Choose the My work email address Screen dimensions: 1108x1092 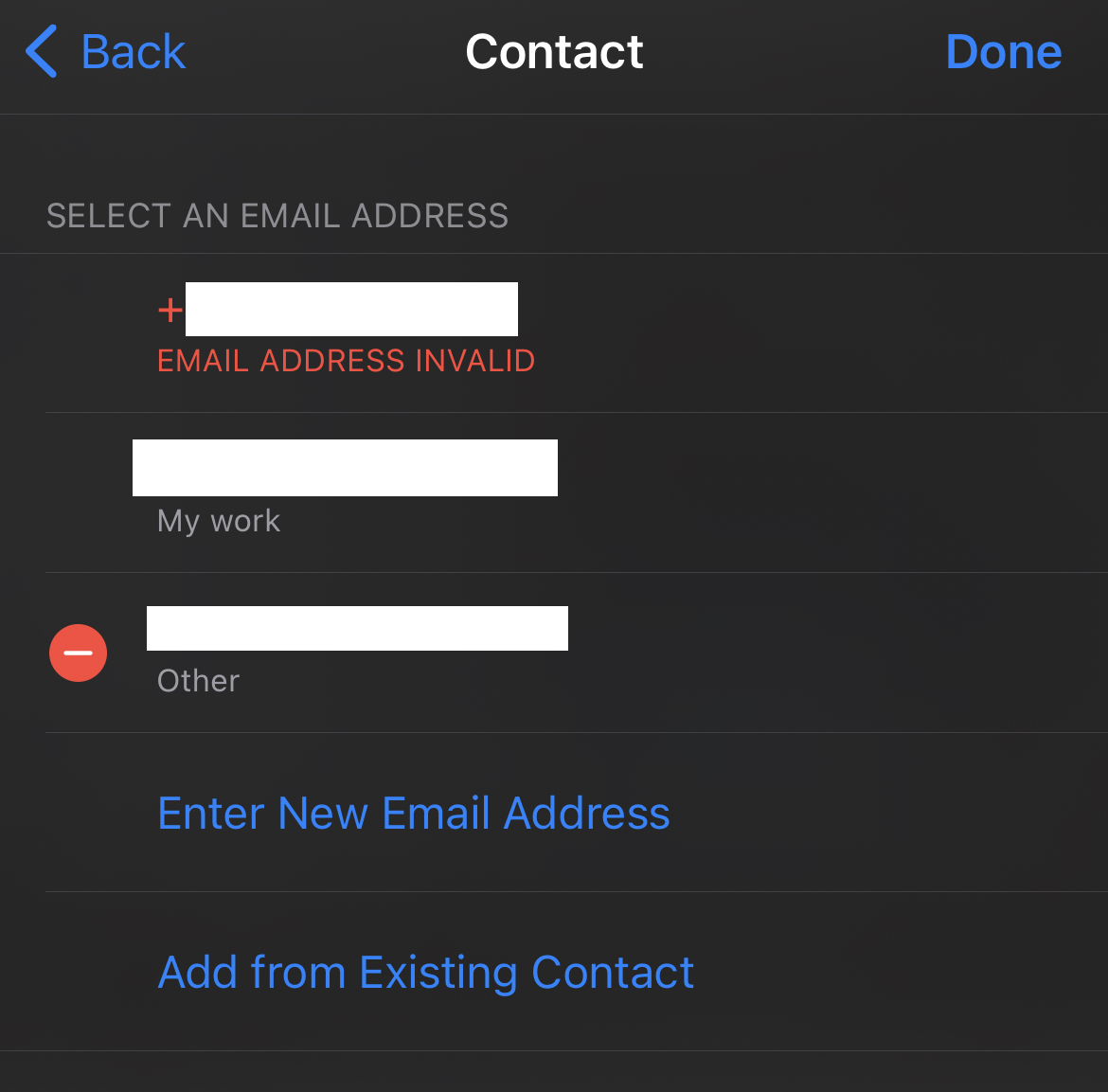pos(554,492)
